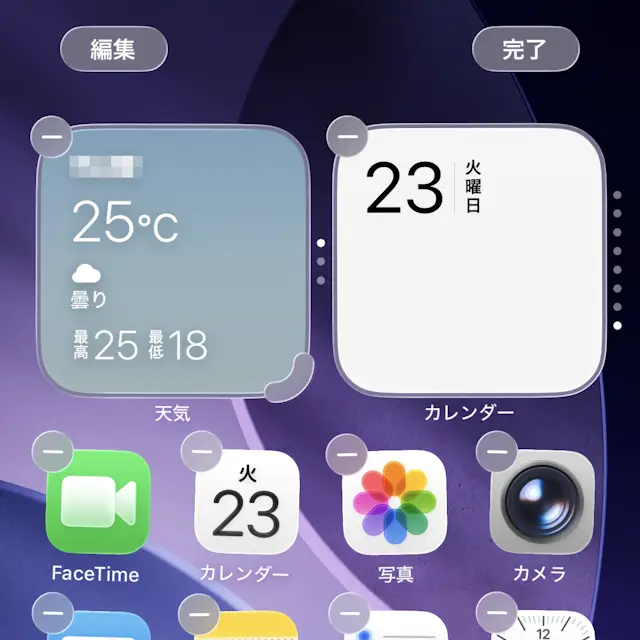
Task: Open the カレンダー widget showing 23
Action: (x=470, y=260)
